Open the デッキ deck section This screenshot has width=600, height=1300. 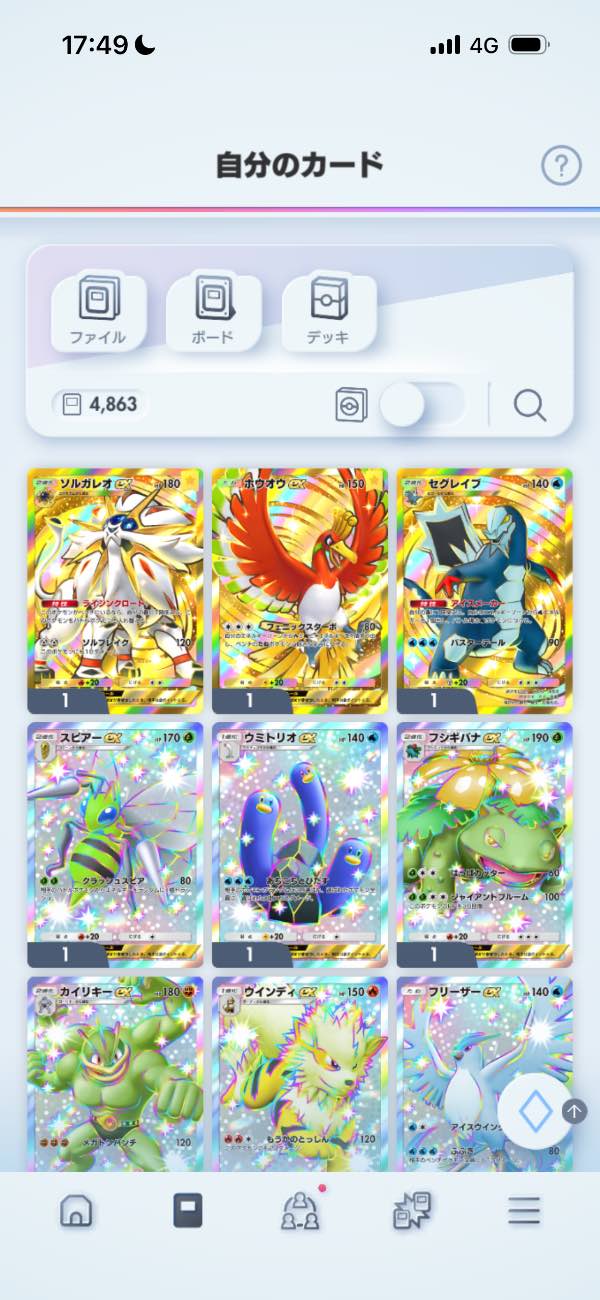pyautogui.click(x=329, y=313)
